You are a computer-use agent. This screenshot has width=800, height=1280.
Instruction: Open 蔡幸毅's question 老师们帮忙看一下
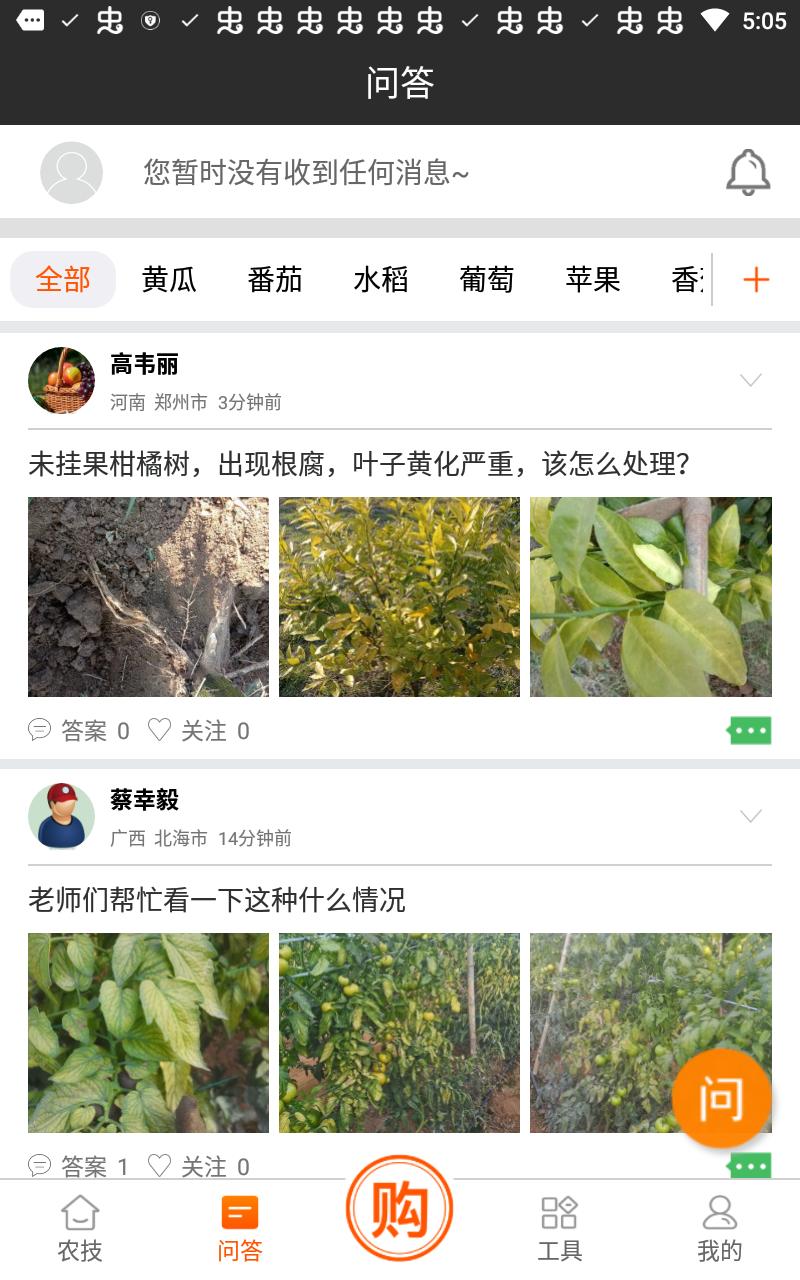(217, 900)
